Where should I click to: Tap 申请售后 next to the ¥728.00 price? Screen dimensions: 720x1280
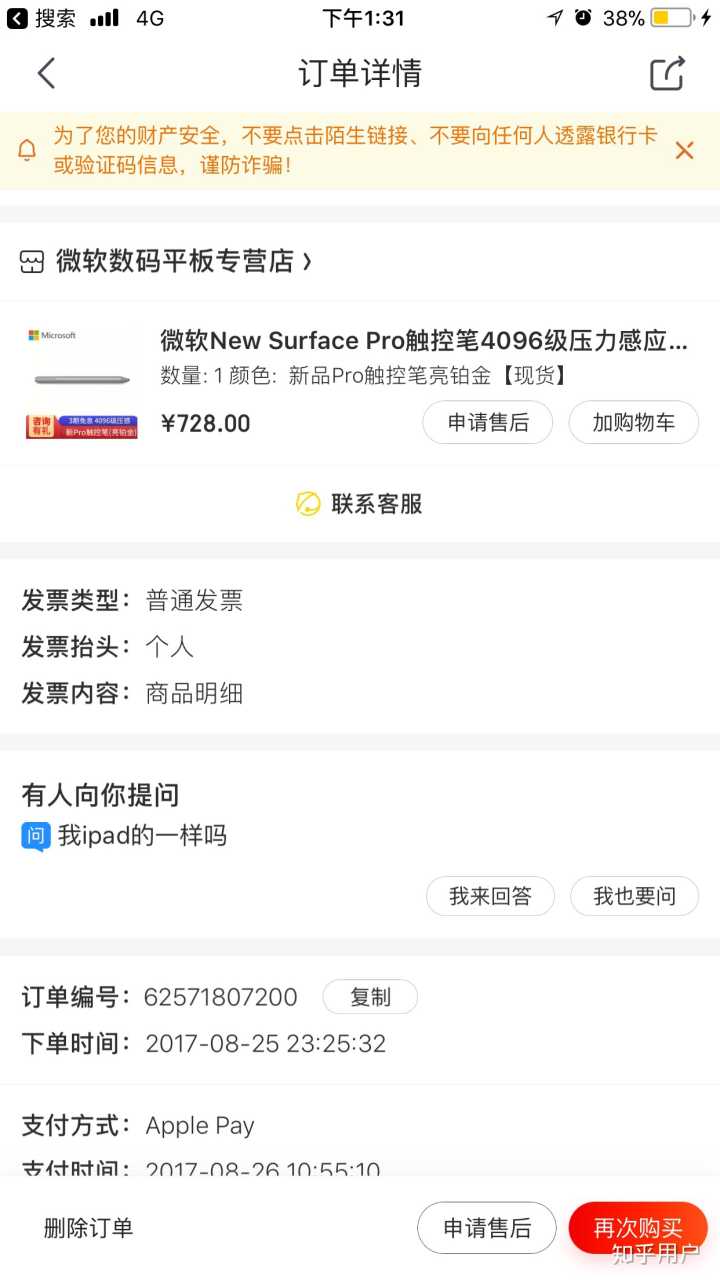tap(487, 423)
